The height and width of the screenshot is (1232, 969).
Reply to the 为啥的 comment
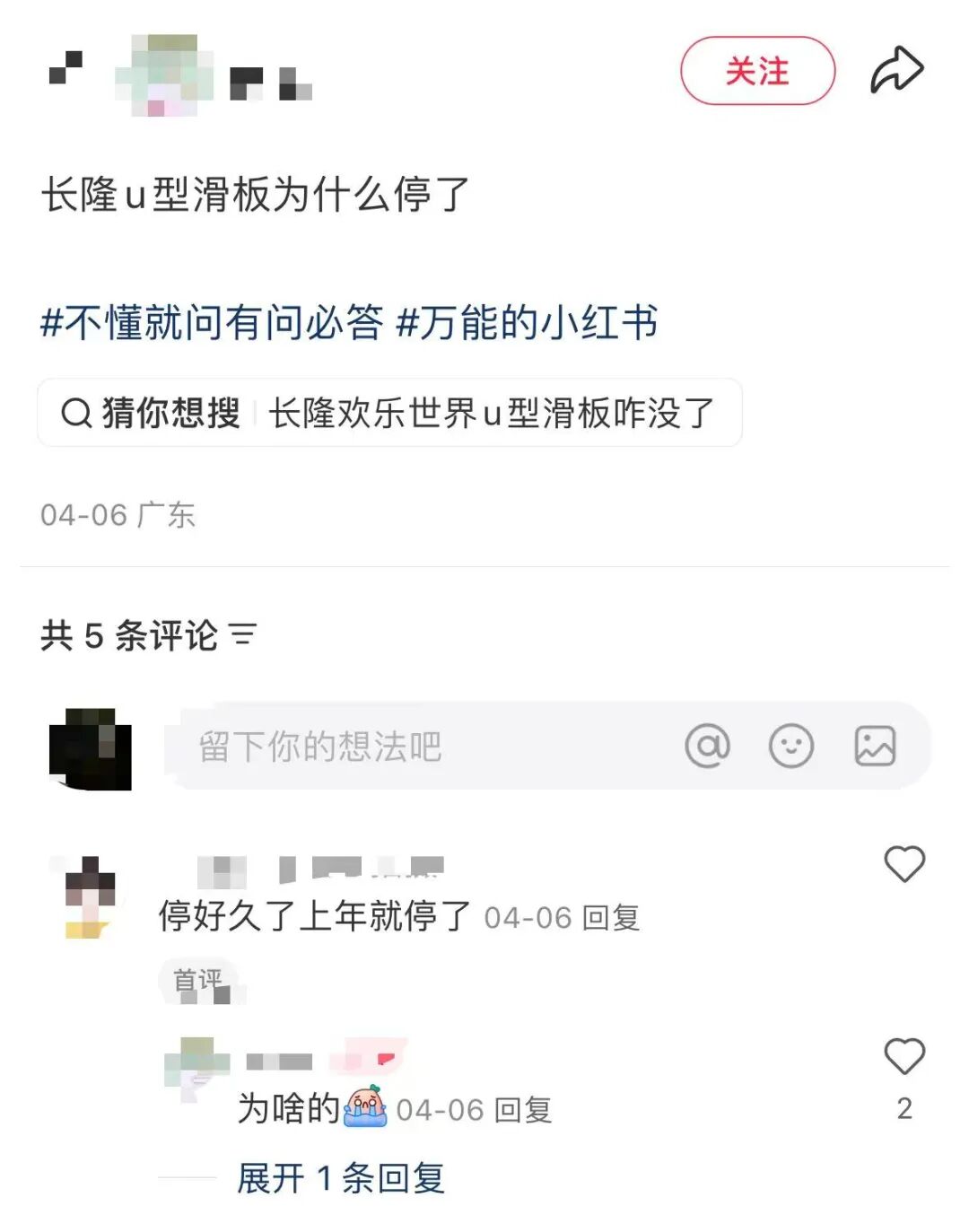point(523,1111)
